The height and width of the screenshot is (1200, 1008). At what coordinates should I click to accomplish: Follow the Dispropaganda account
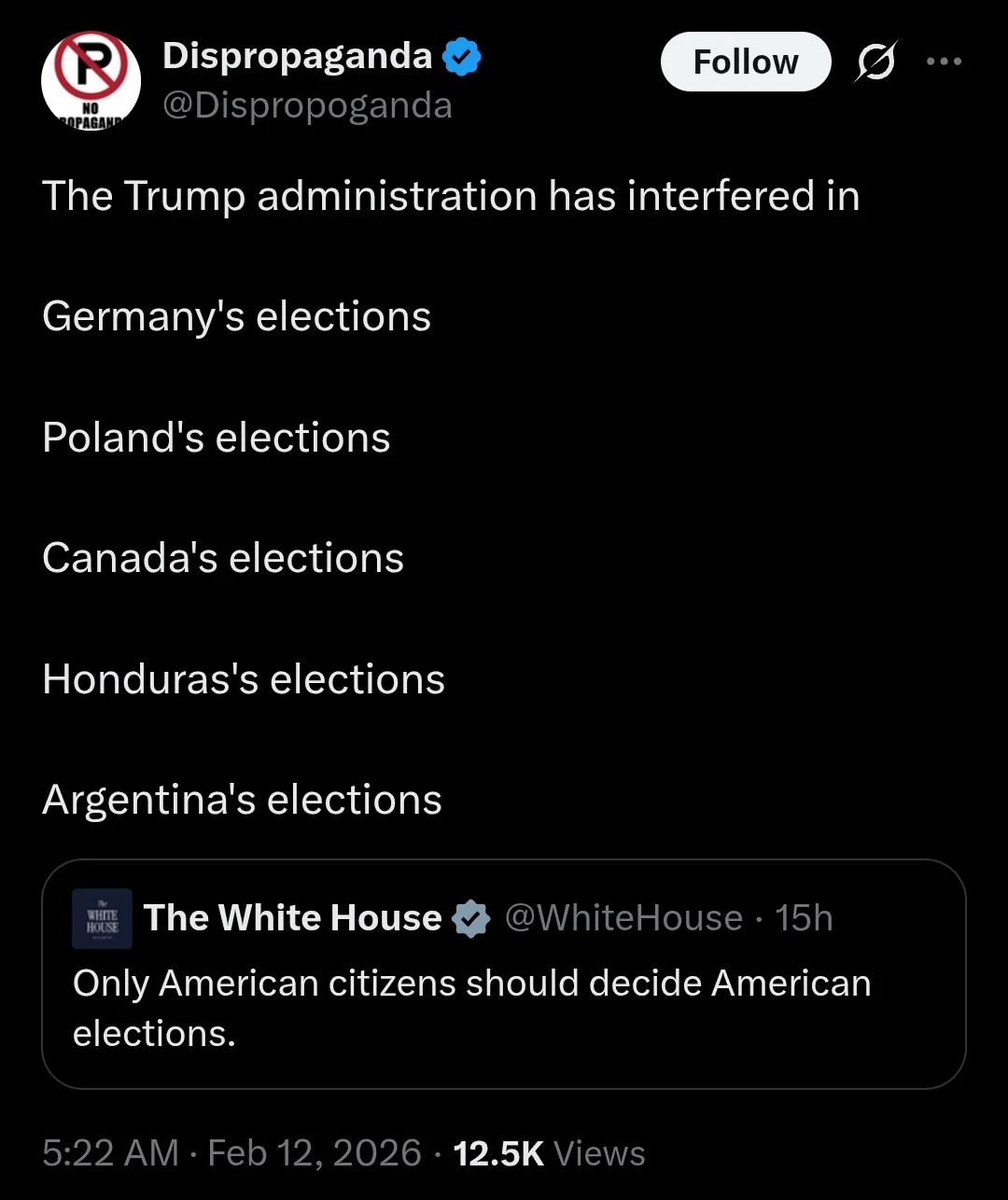(745, 62)
